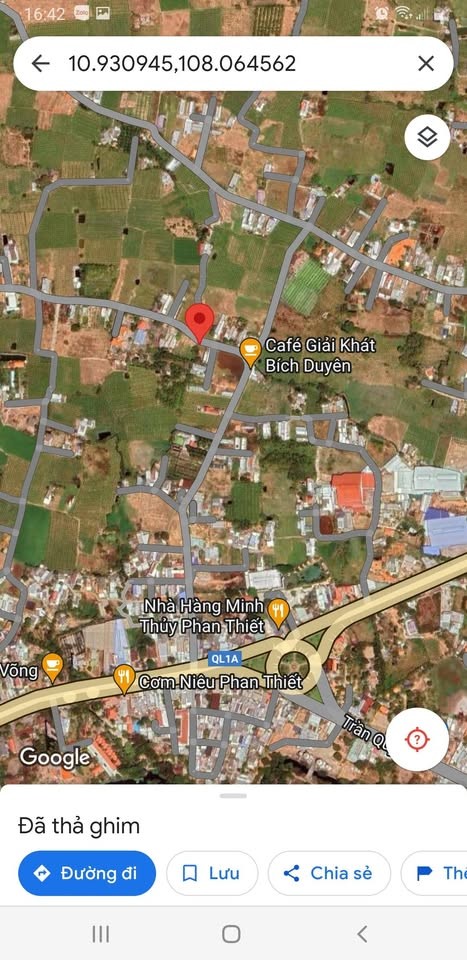This screenshot has height=960, width=467.
Task: Clear the coordinates search text
Action: [x=426, y=63]
